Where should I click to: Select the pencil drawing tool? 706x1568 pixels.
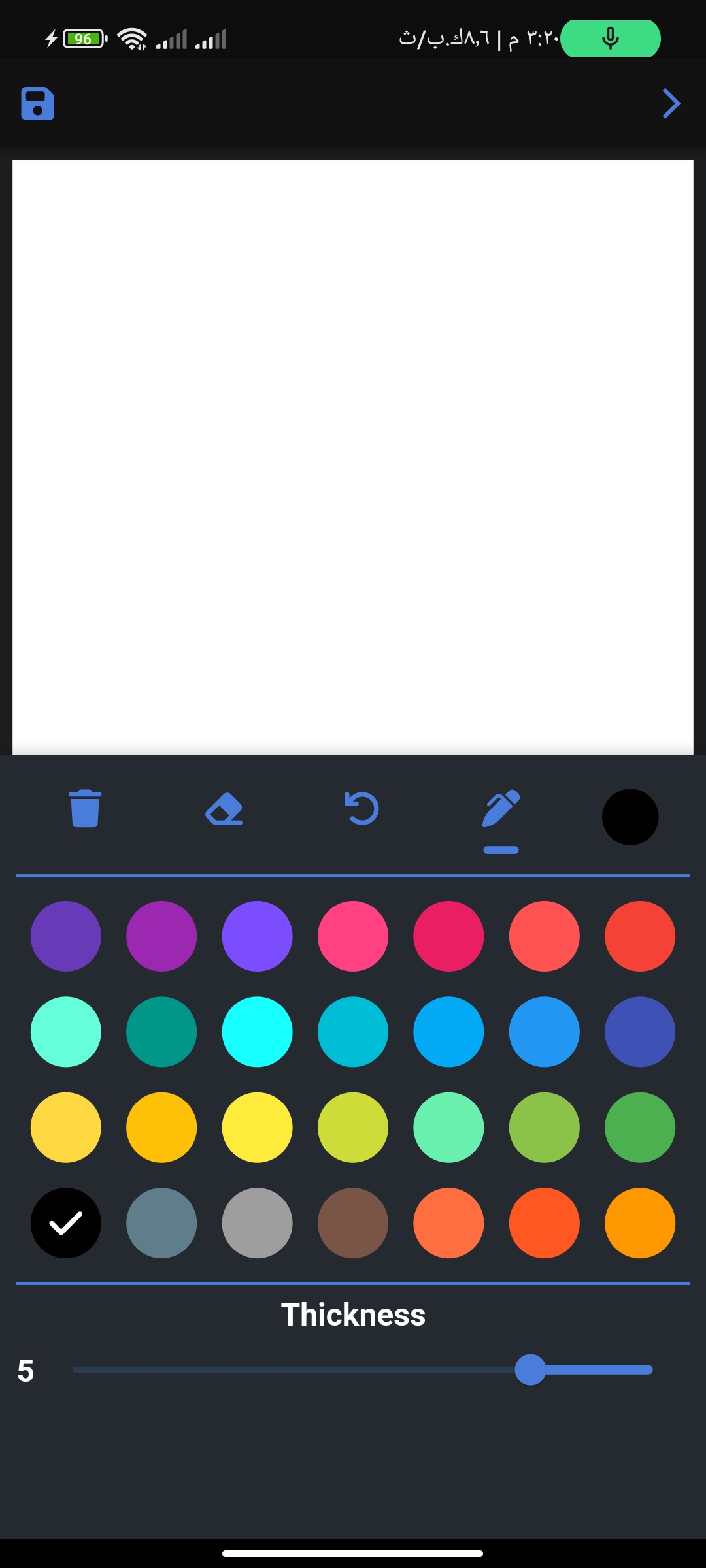pos(501,809)
